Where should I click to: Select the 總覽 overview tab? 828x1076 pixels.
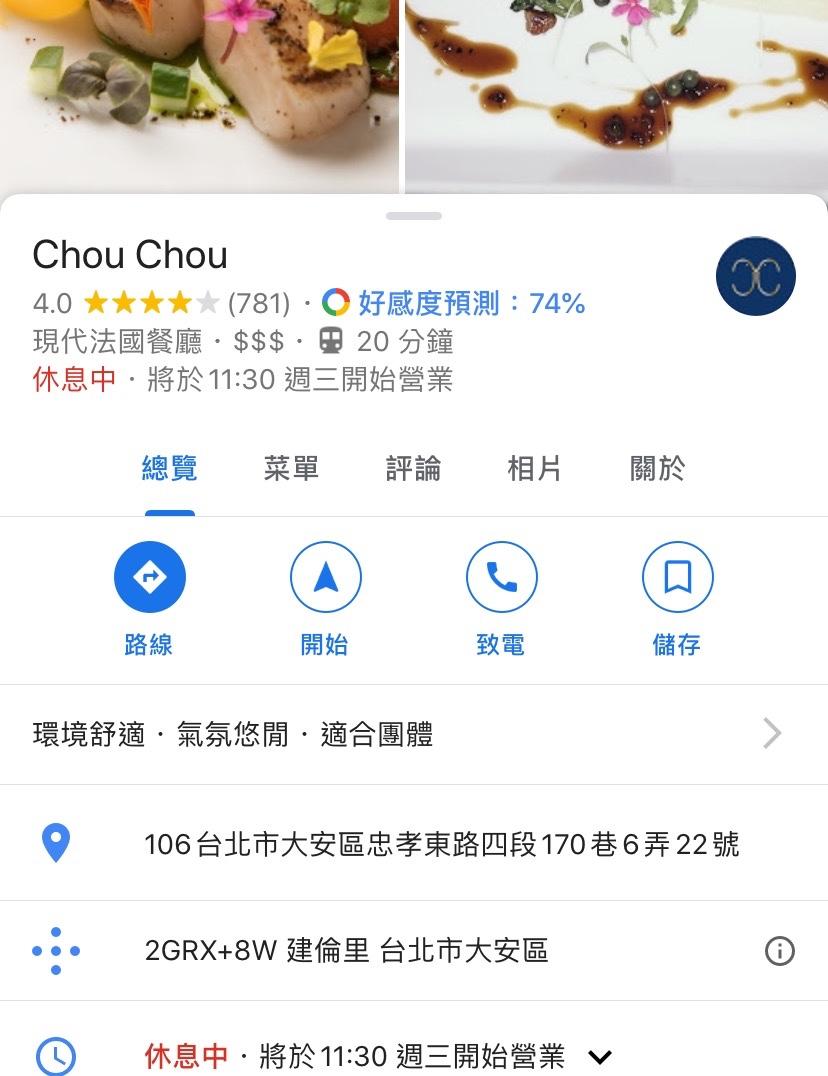[x=170, y=468]
